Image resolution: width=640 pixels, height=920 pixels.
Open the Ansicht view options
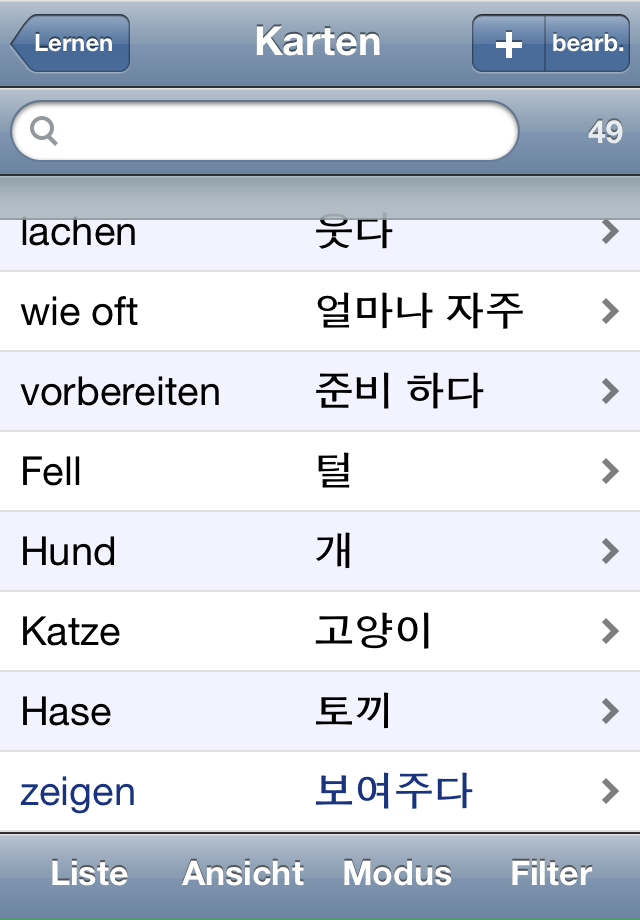point(243,874)
